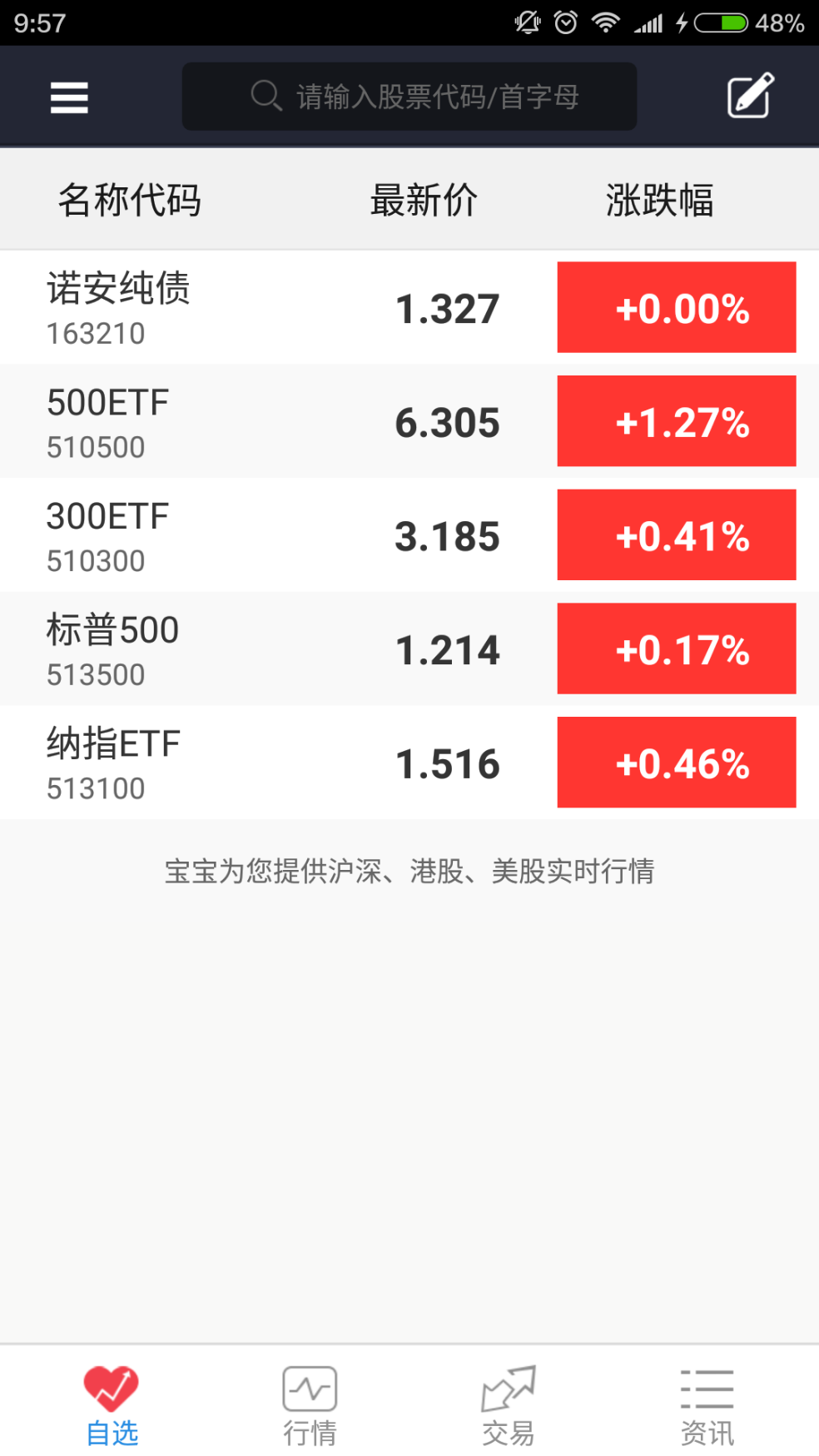Sort by 涨跌幅 column header

tap(659, 198)
